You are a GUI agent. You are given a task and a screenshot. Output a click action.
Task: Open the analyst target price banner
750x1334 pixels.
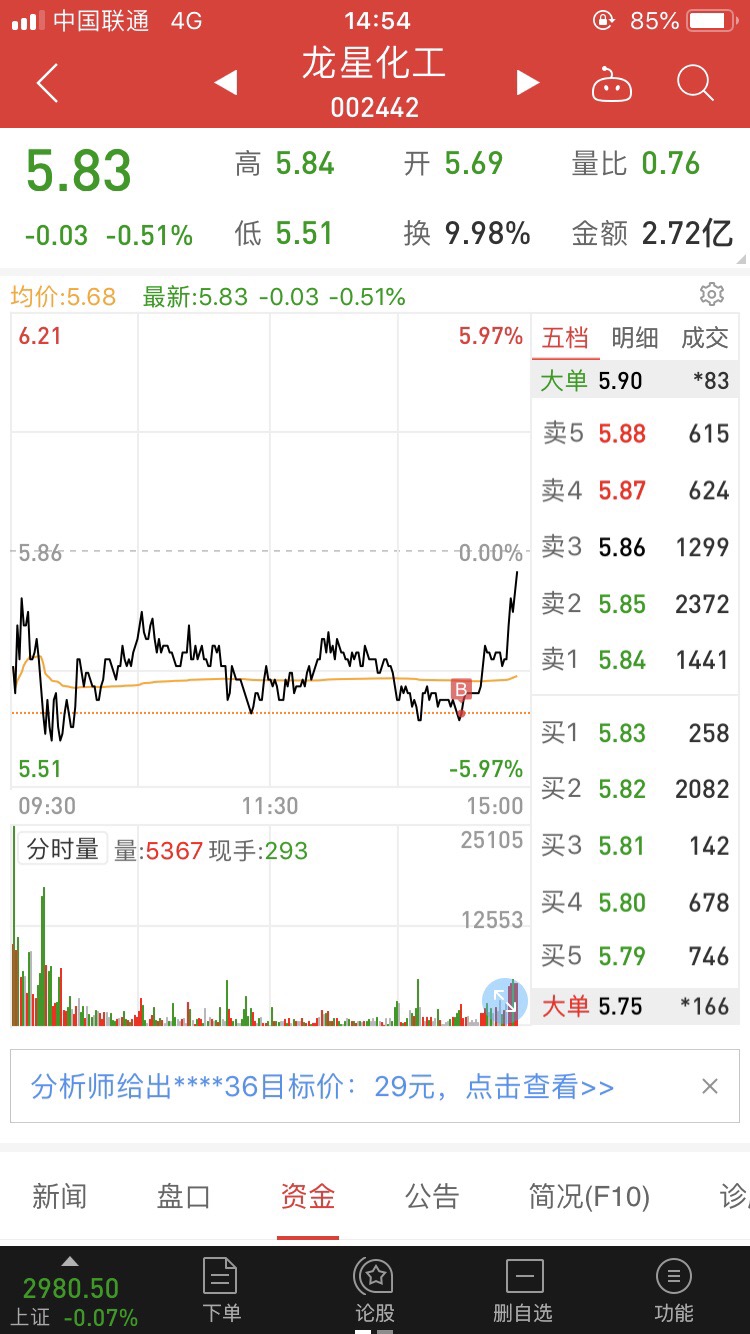[x=323, y=1087]
